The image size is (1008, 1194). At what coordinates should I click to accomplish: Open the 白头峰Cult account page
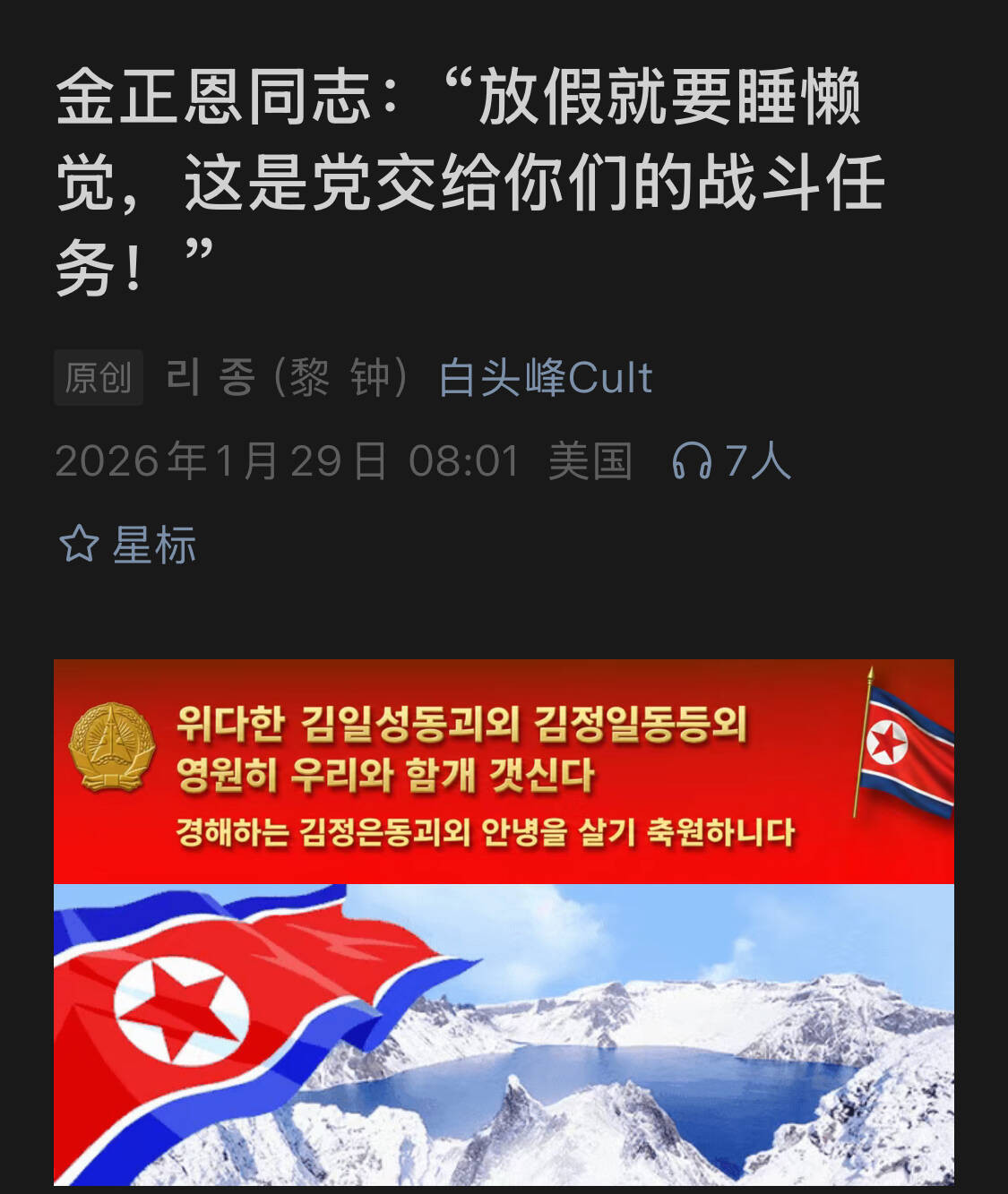click(545, 377)
